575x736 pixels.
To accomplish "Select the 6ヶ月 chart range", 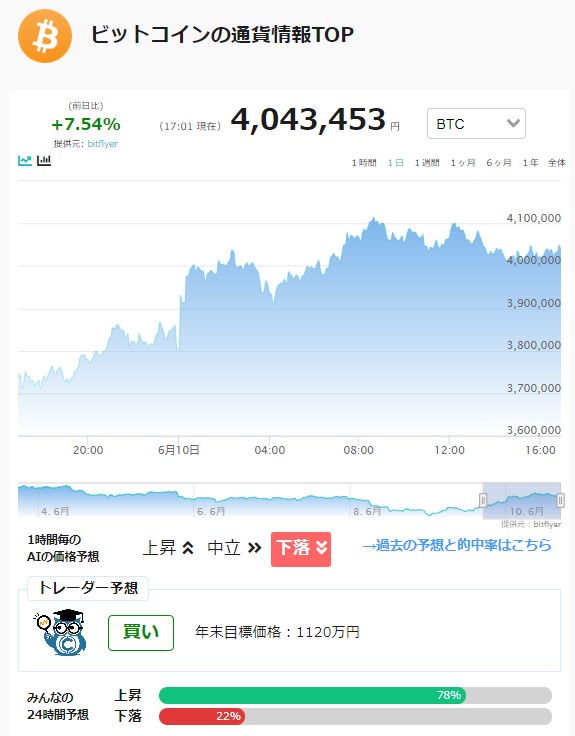I will [499, 163].
